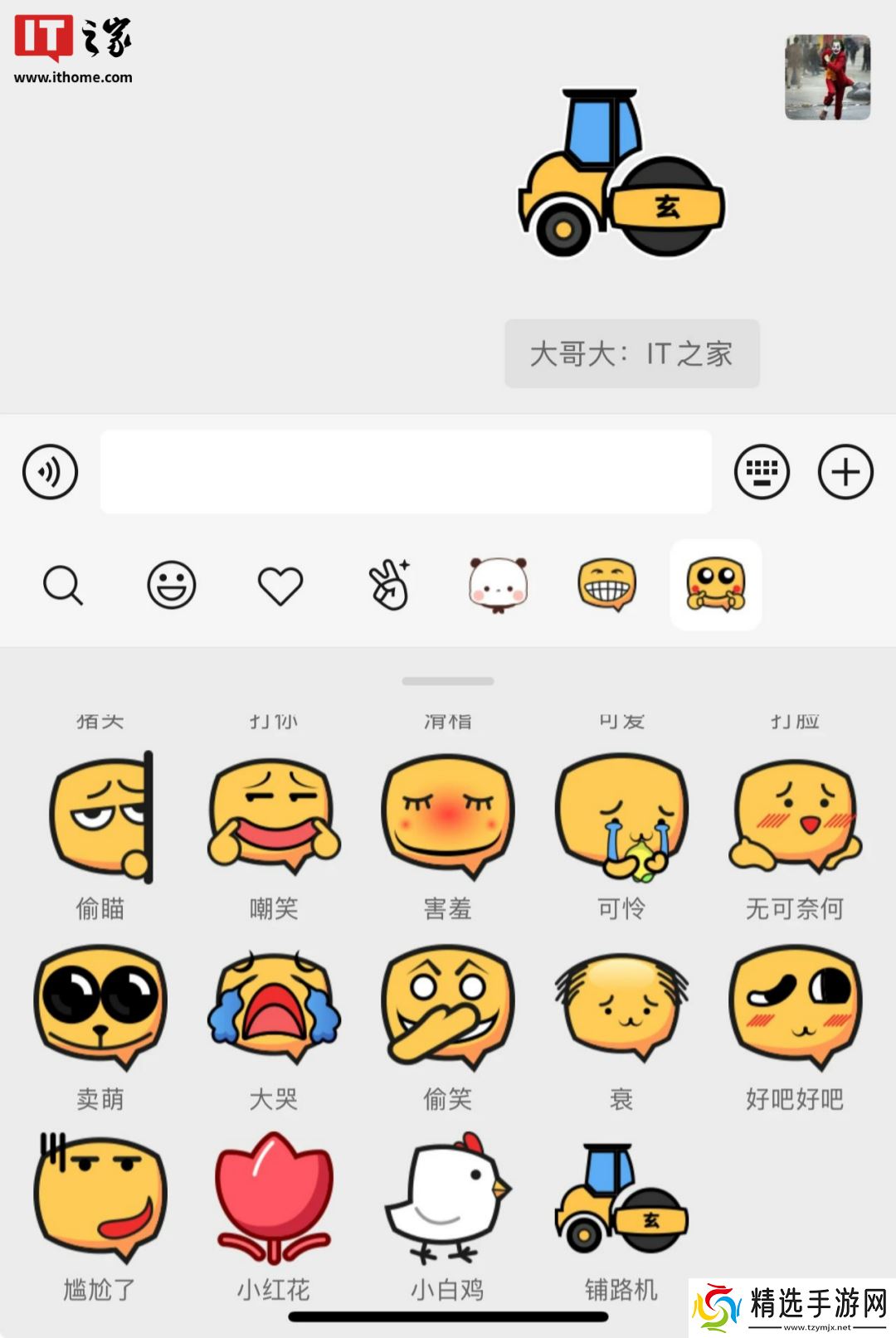The height and width of the screenshot is (1338, 896).
Task: Switch to the default smiley emoji tab
Action: tap(171, 585)
